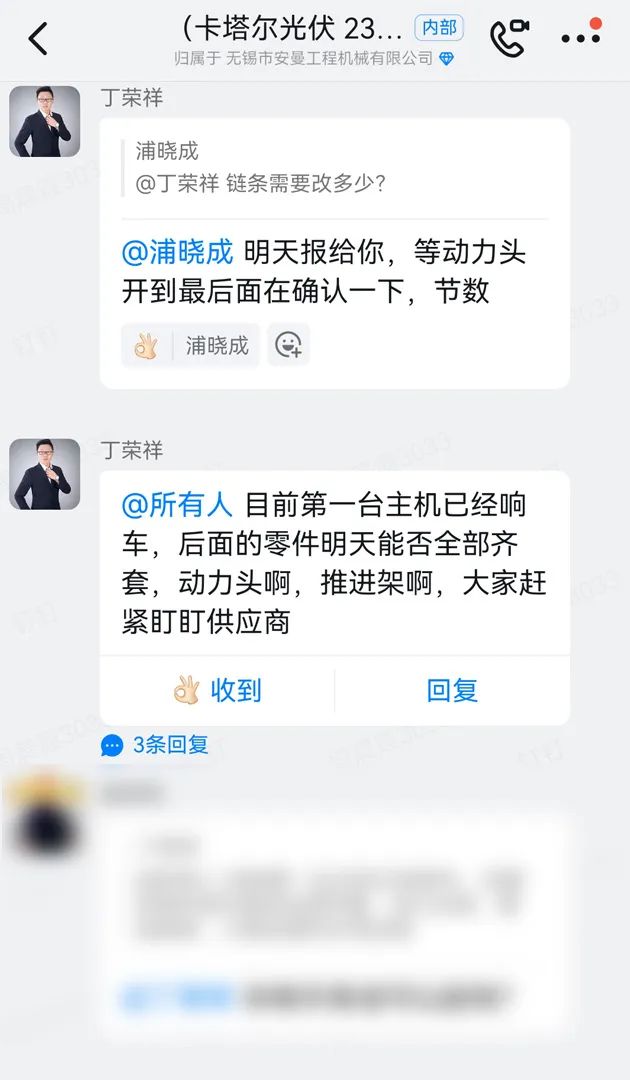Tap 收到 to acknowledge the @所有人 message
The width and height of the screenshot is (630, 1080).
click(x=217, y=690)
